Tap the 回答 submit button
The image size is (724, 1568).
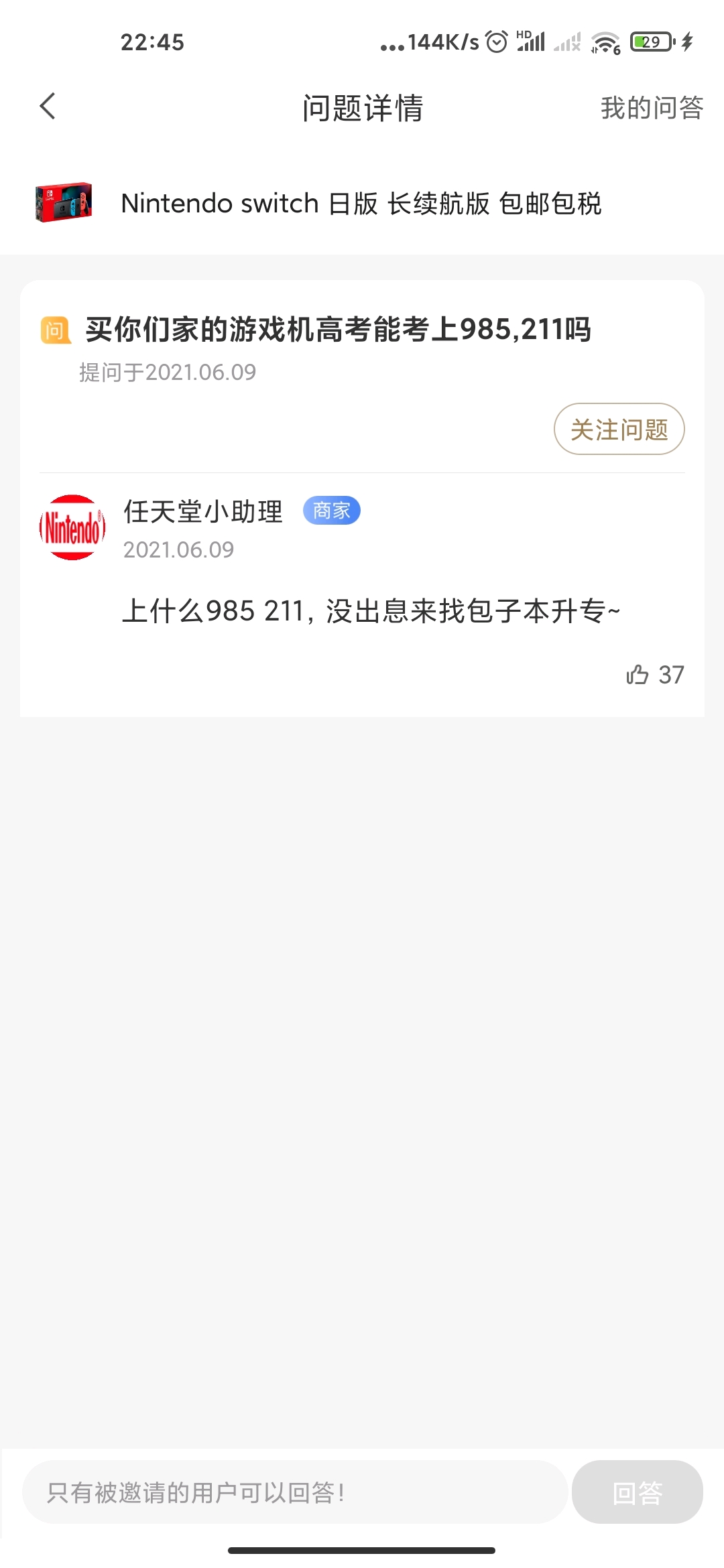point(637,1492)
